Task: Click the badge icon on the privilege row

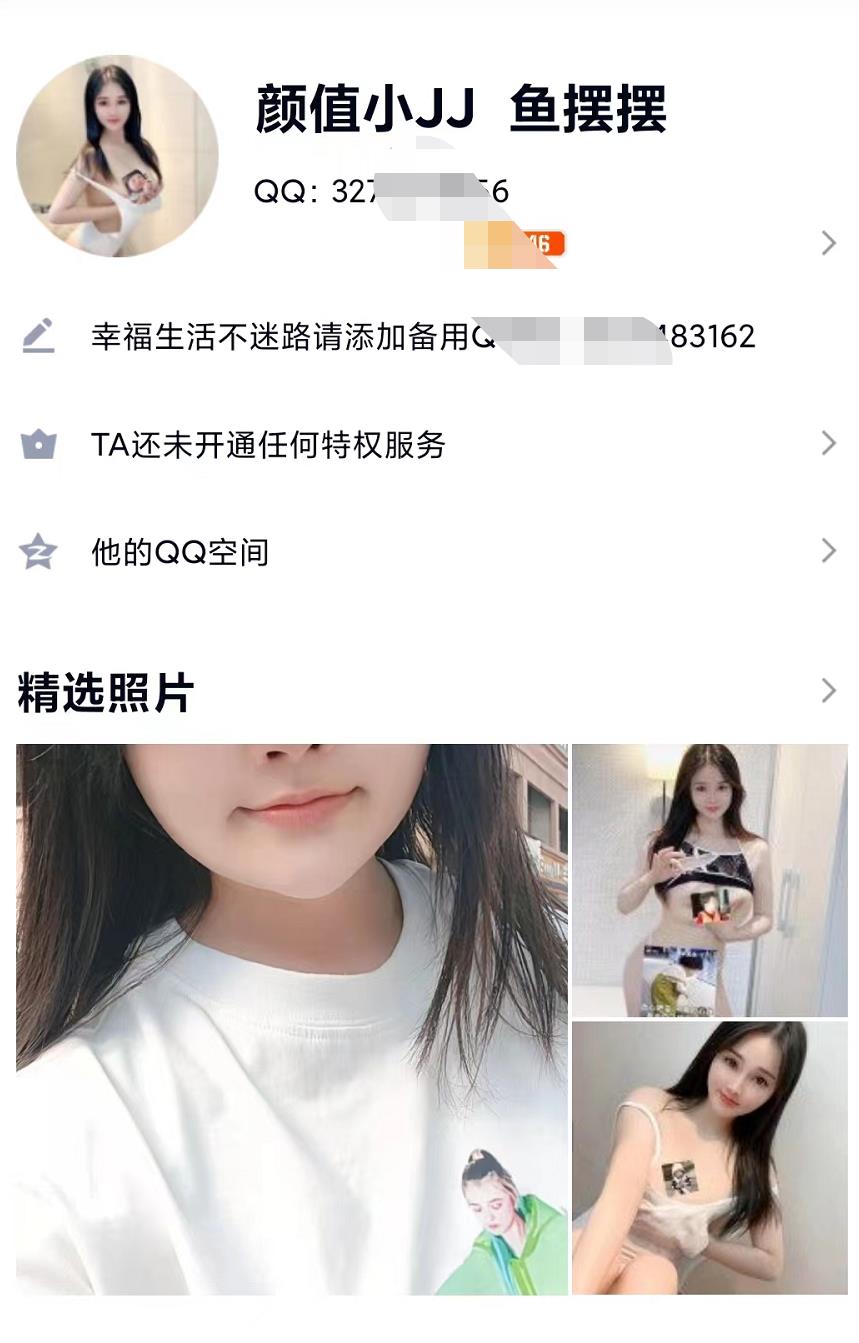Action: (x=38, y=443)
